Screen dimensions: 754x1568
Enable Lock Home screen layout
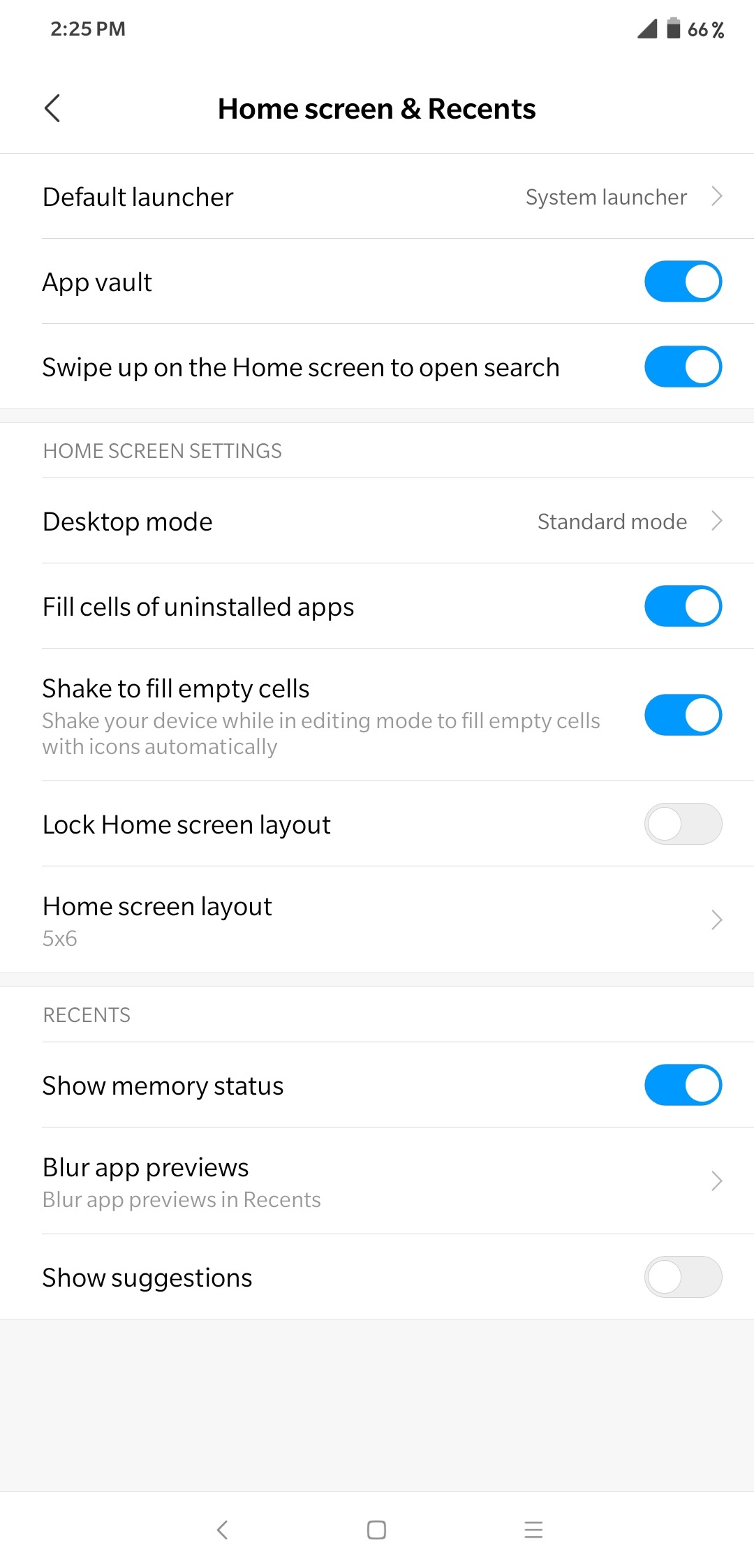pos(682,824)
